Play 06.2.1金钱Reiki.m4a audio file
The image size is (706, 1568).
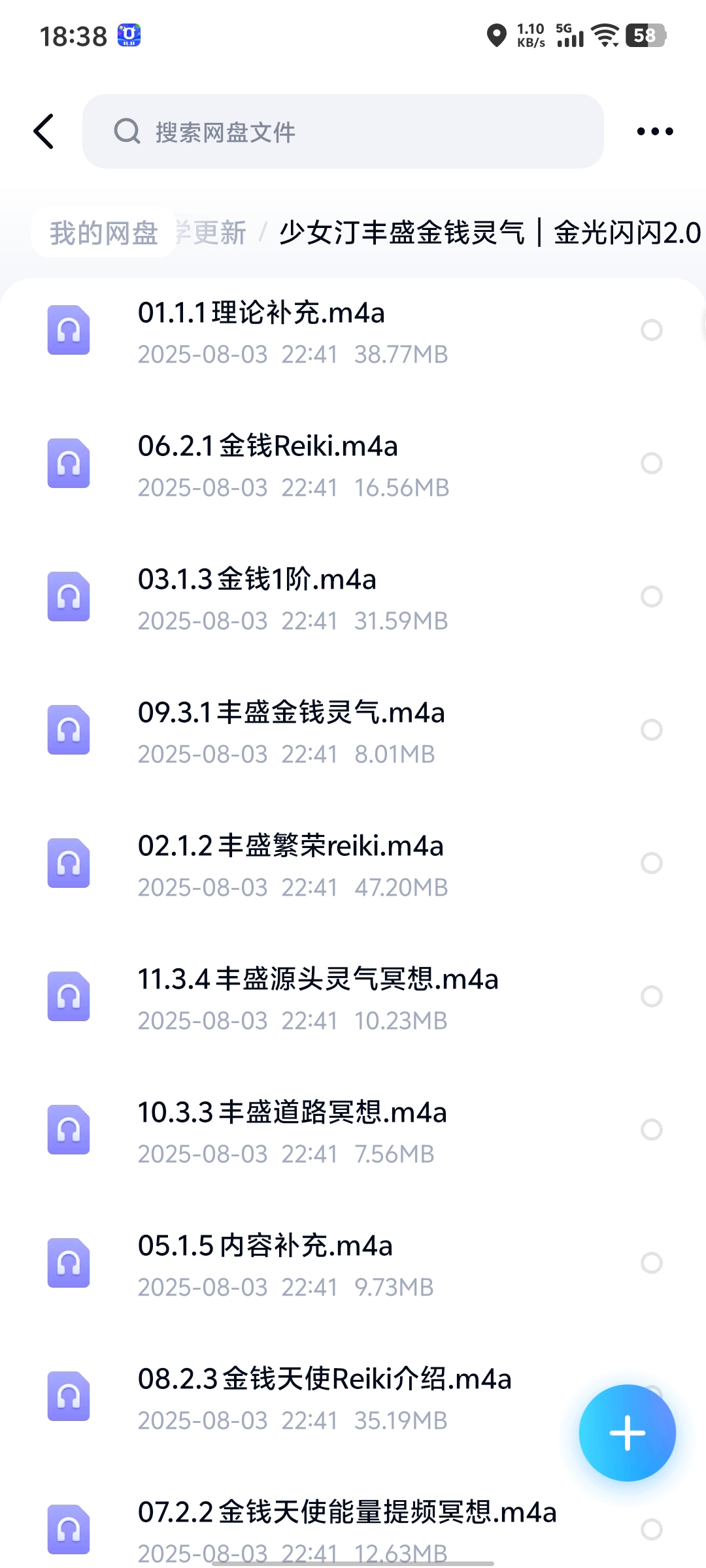click(x=268, y=447)
